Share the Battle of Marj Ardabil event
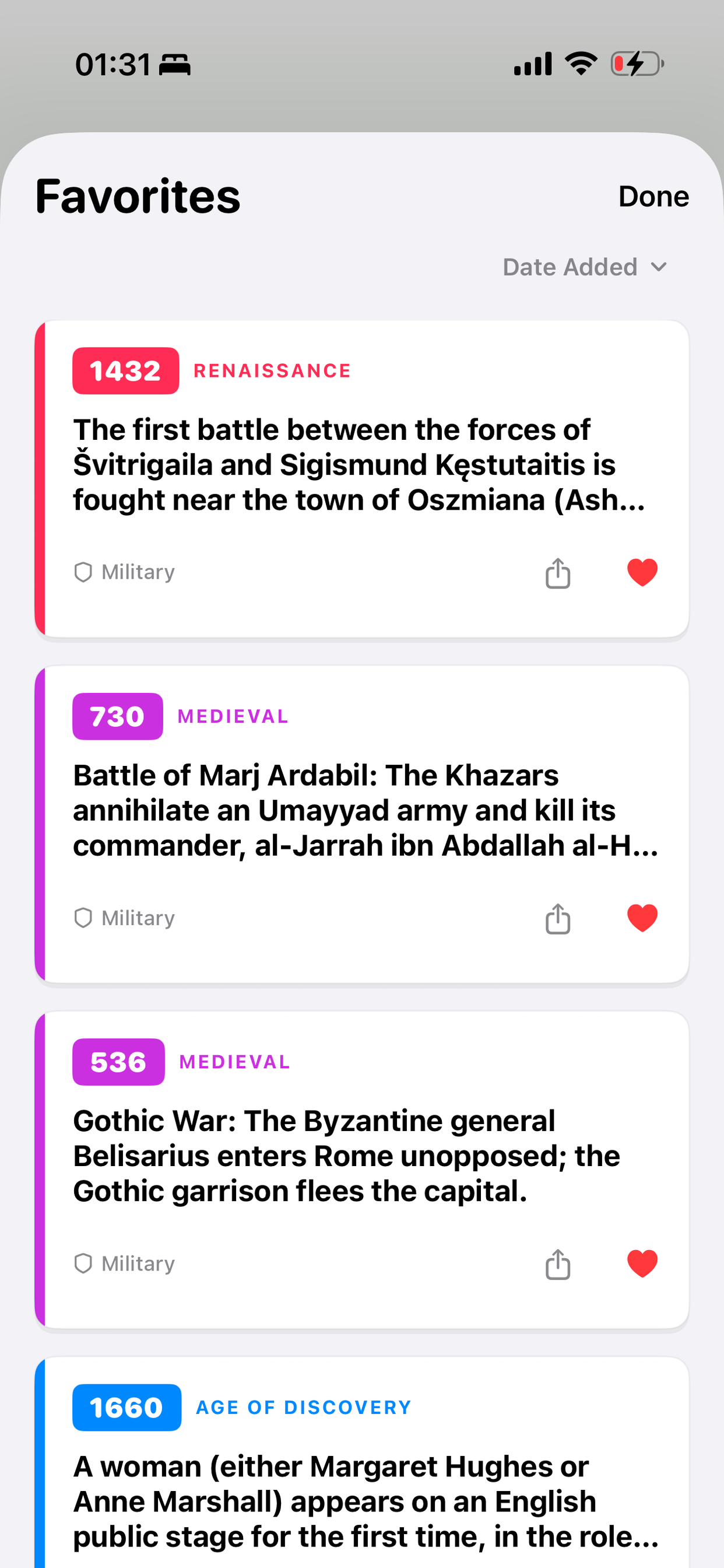 tap(557, 918)
